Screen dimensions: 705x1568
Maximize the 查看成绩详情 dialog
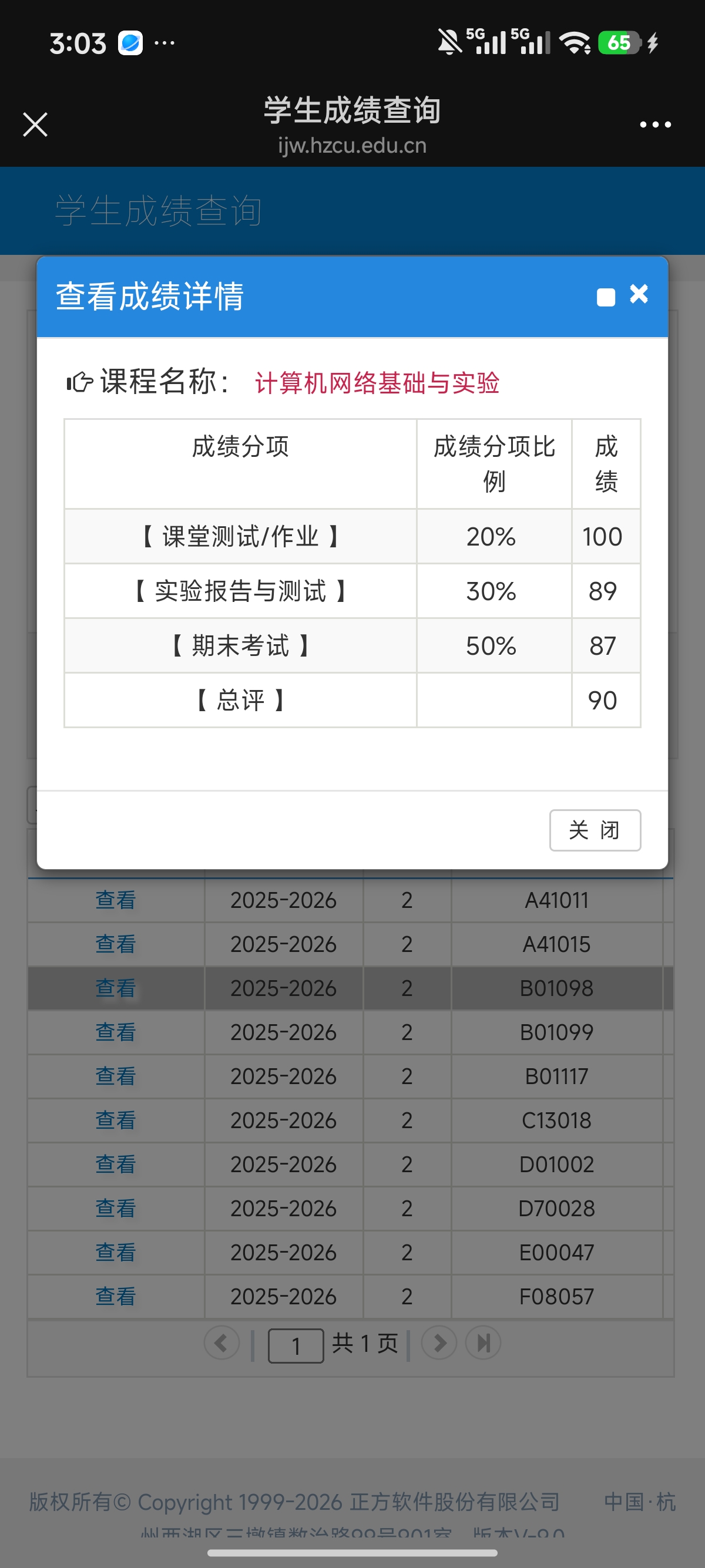click(x=606, y=297)
